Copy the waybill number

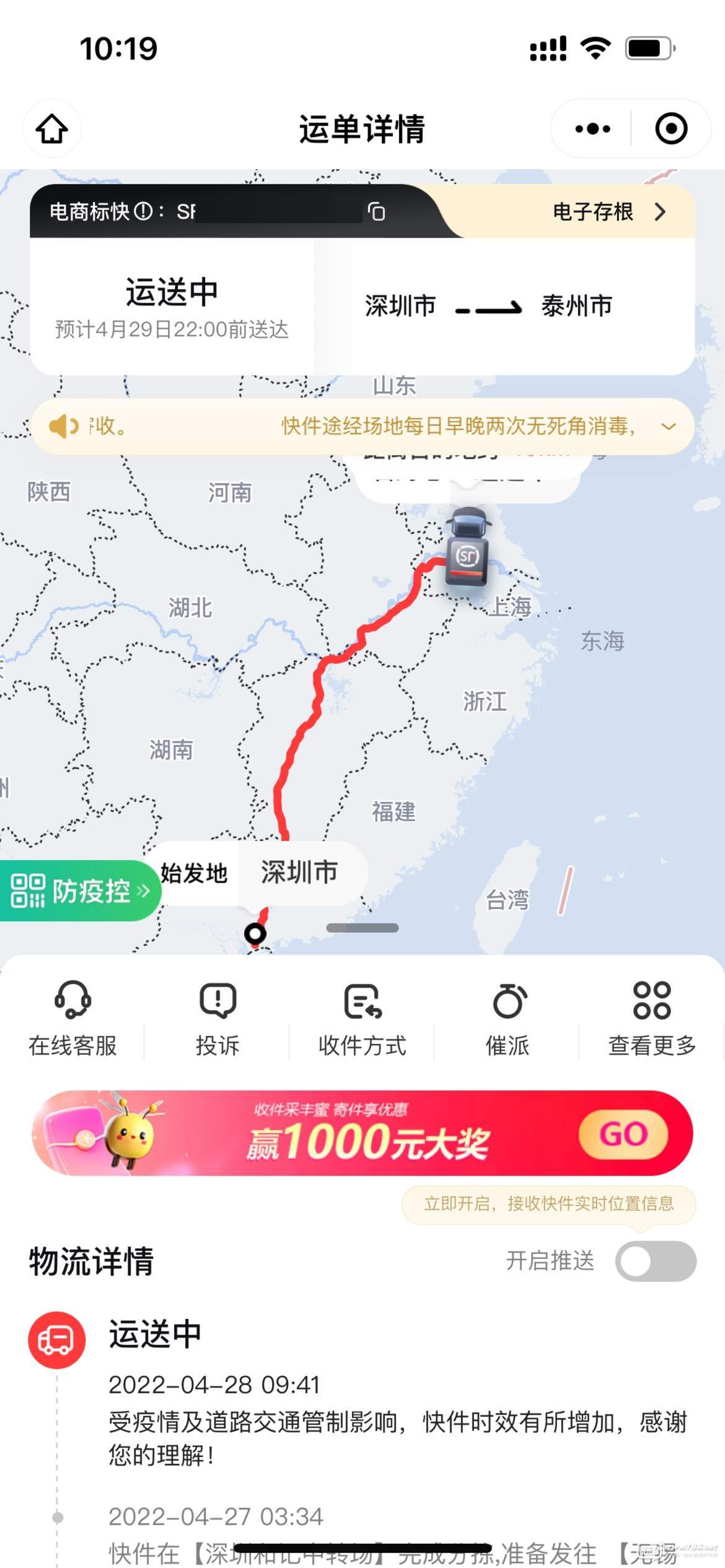376,212
